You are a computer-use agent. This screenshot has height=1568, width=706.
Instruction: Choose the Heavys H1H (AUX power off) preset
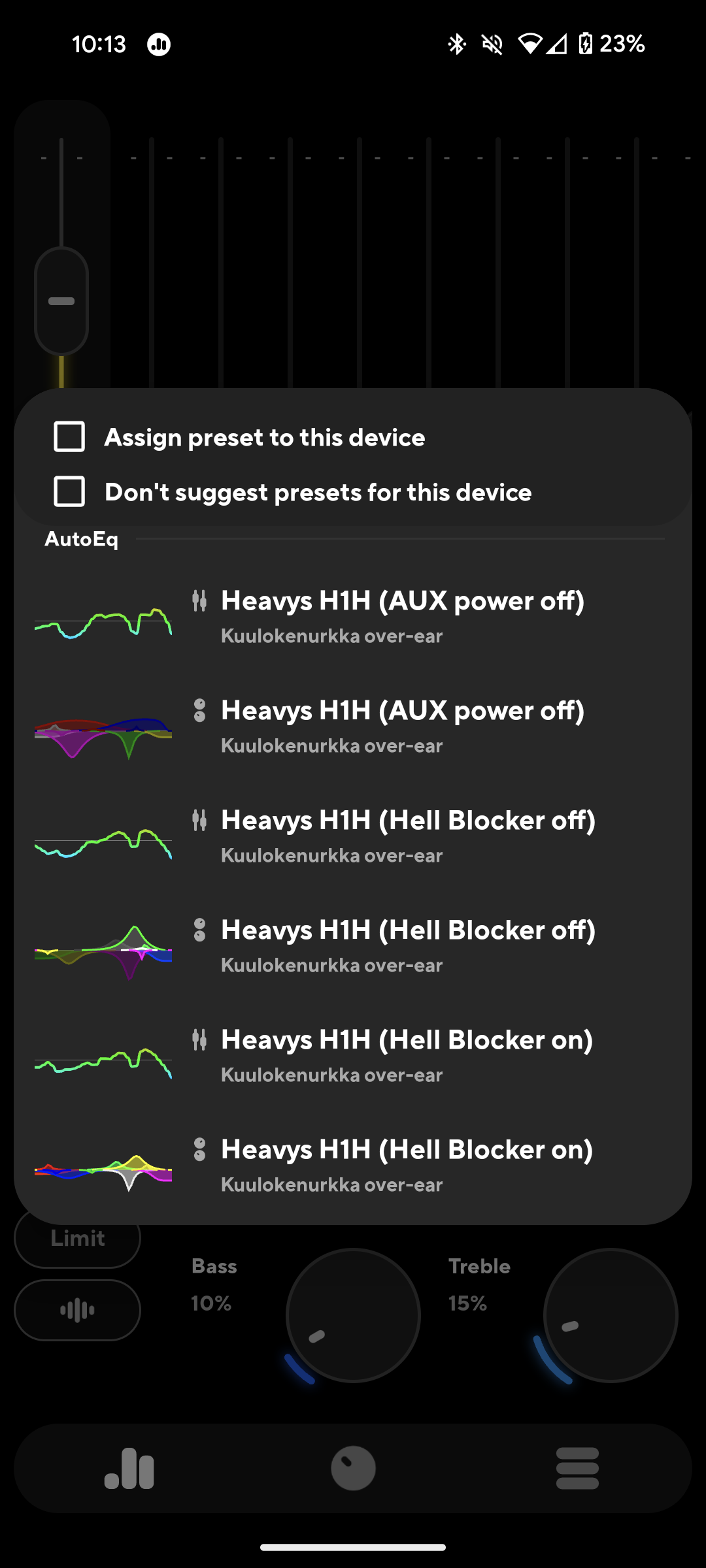click(403, 601)
